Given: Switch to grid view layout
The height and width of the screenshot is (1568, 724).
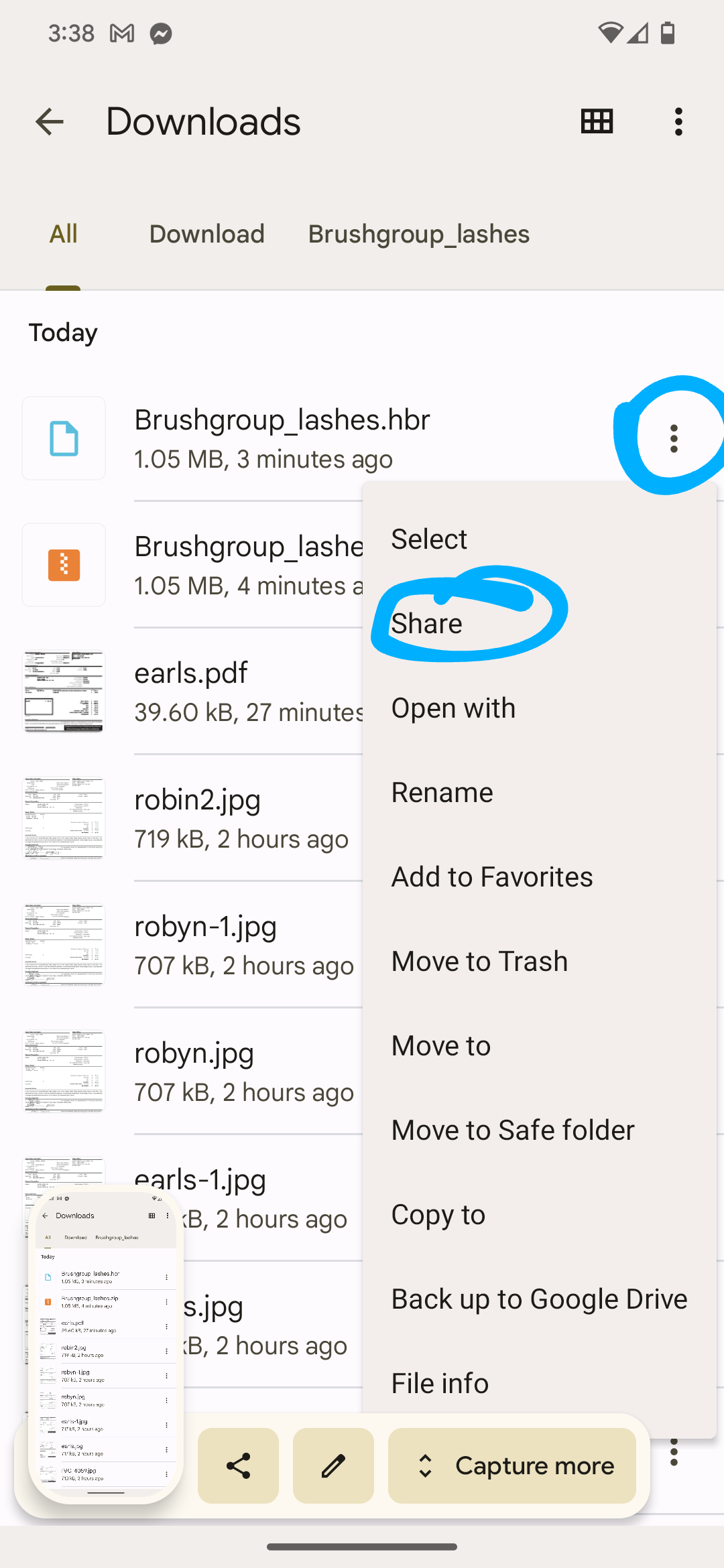Looking at the screenshot, I should pyautogui.click(x=597, y=122).
